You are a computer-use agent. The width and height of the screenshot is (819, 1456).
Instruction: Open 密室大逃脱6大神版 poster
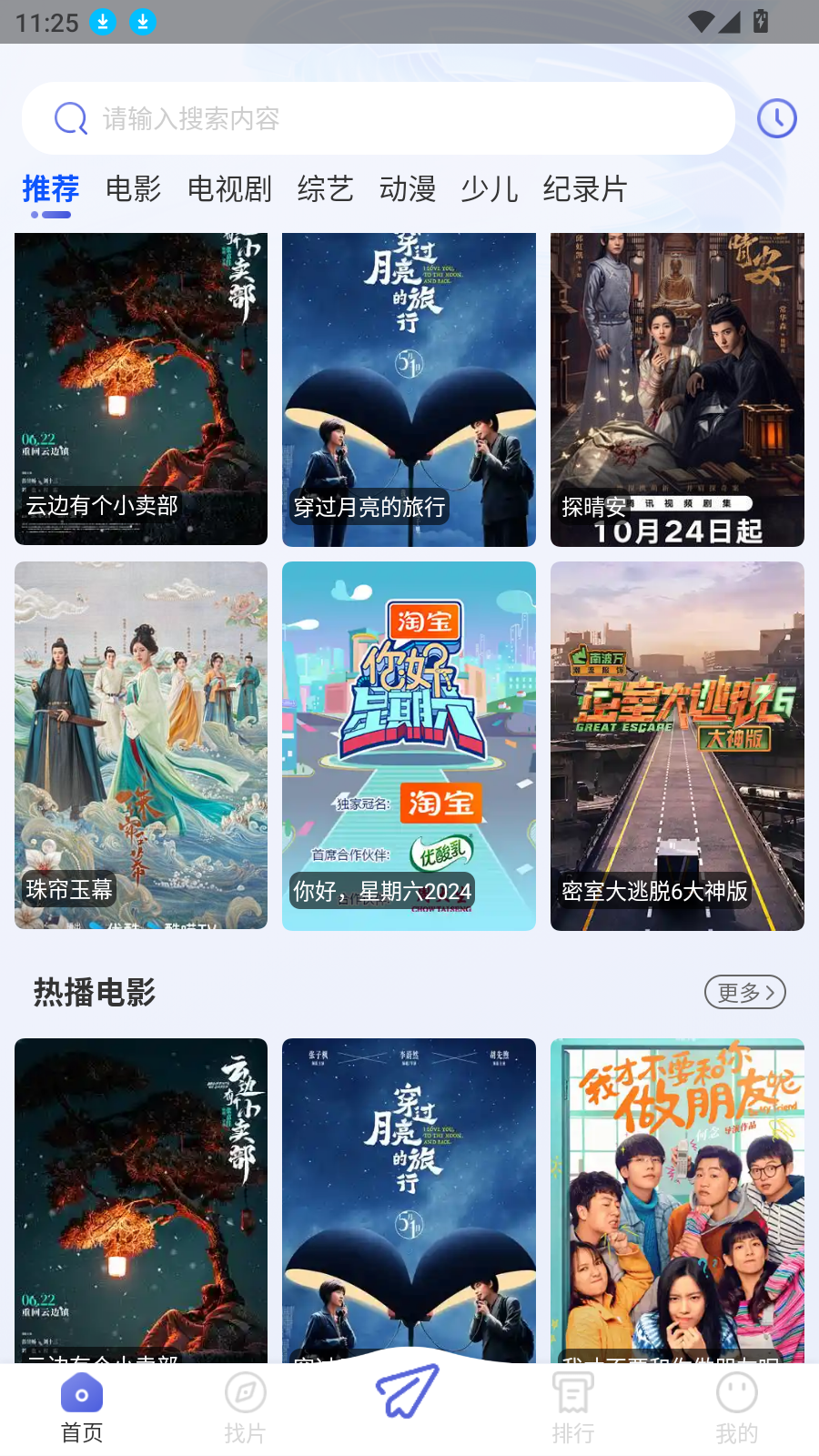coord(677,746)
